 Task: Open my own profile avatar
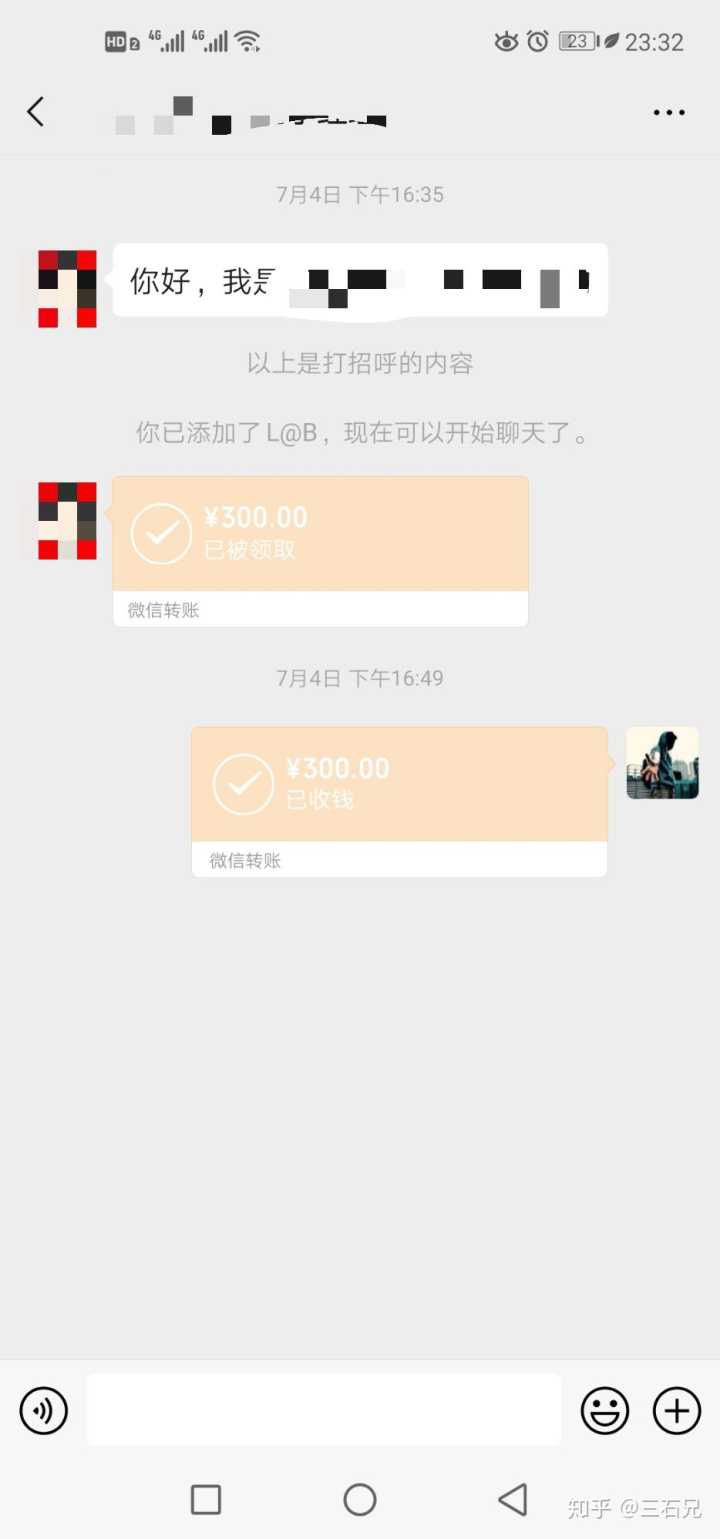click(662, 763)
